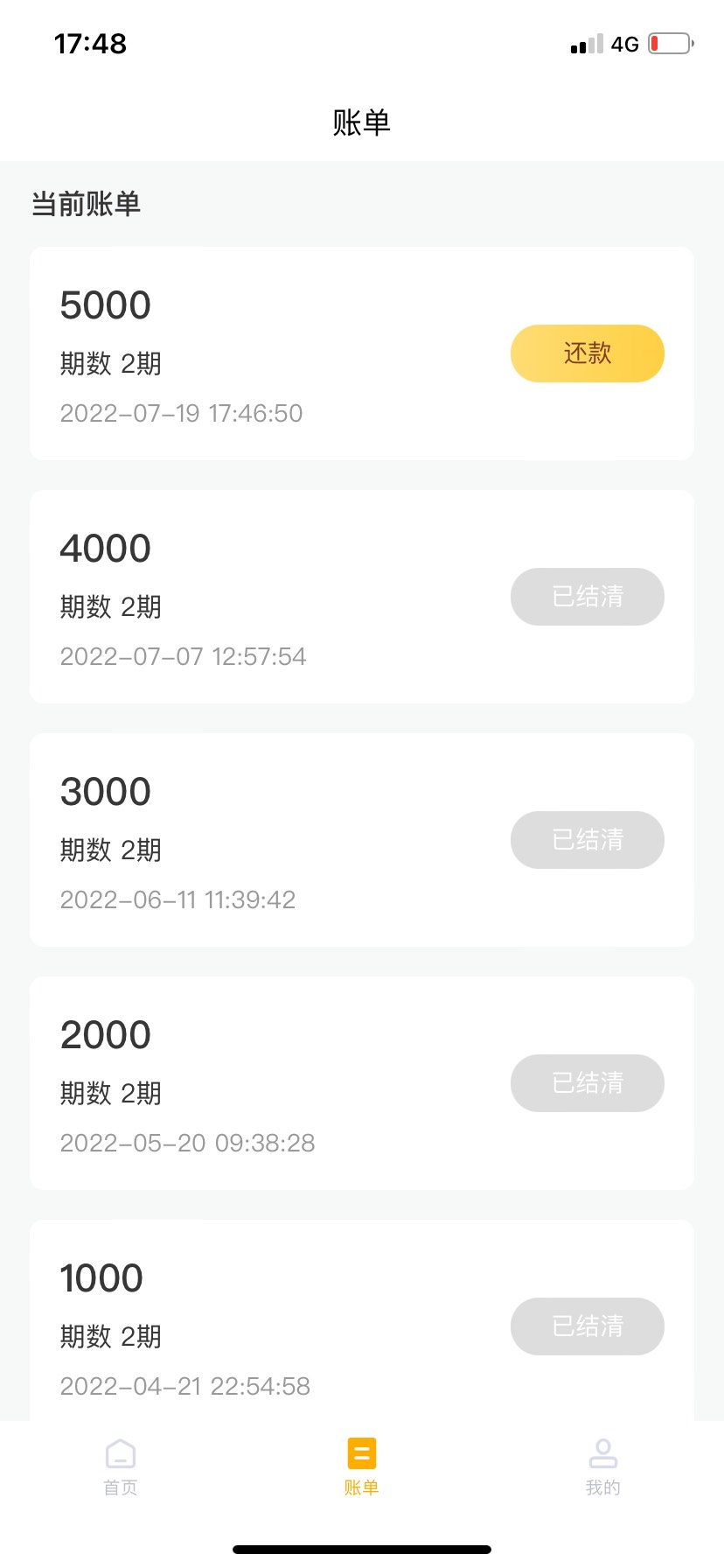Open the 4000 bill card
Image resolution: width=724 pixels, height=1568 pixels.
click(x=362, y=597)
